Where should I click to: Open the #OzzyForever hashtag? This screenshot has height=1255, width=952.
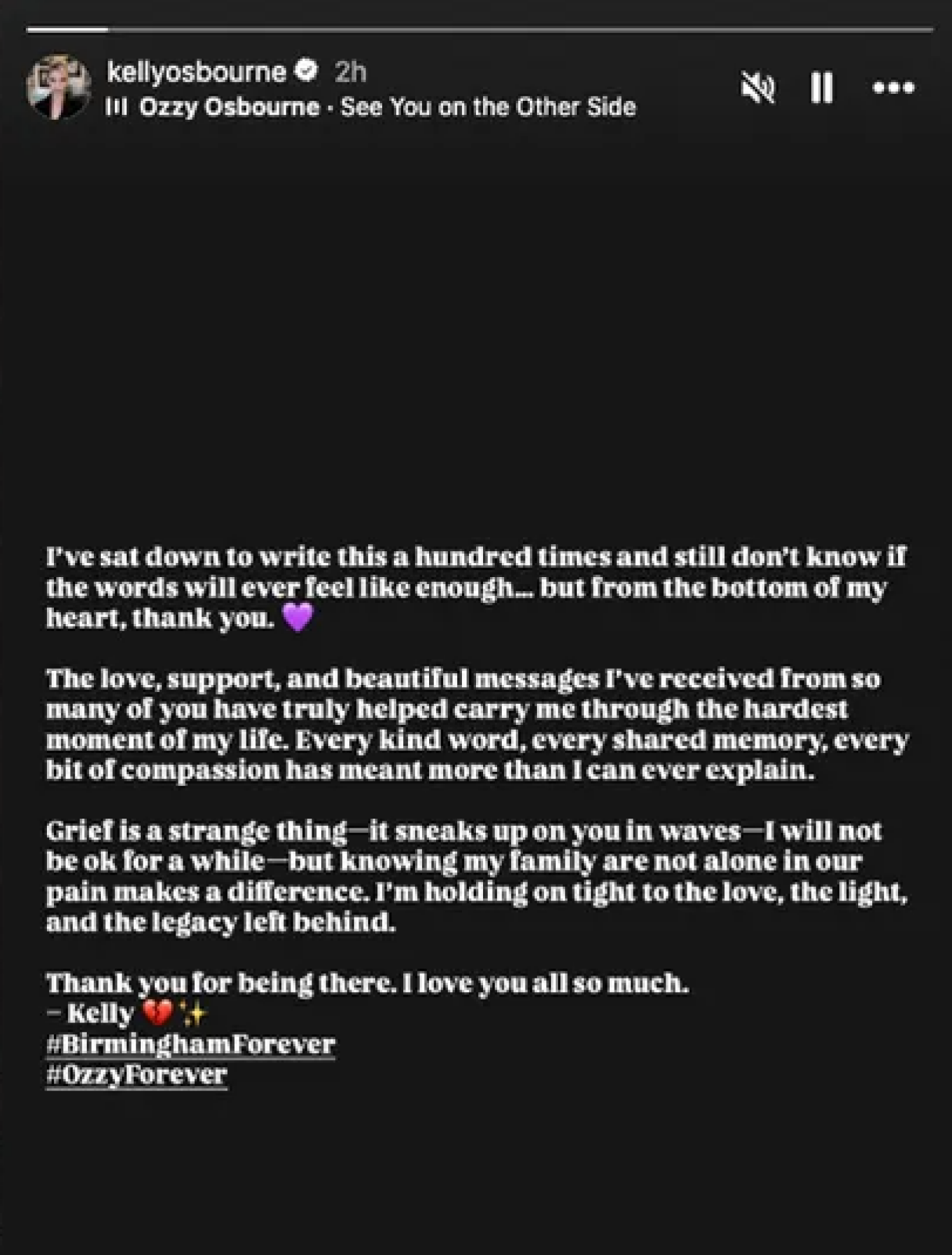point(136,1074)
